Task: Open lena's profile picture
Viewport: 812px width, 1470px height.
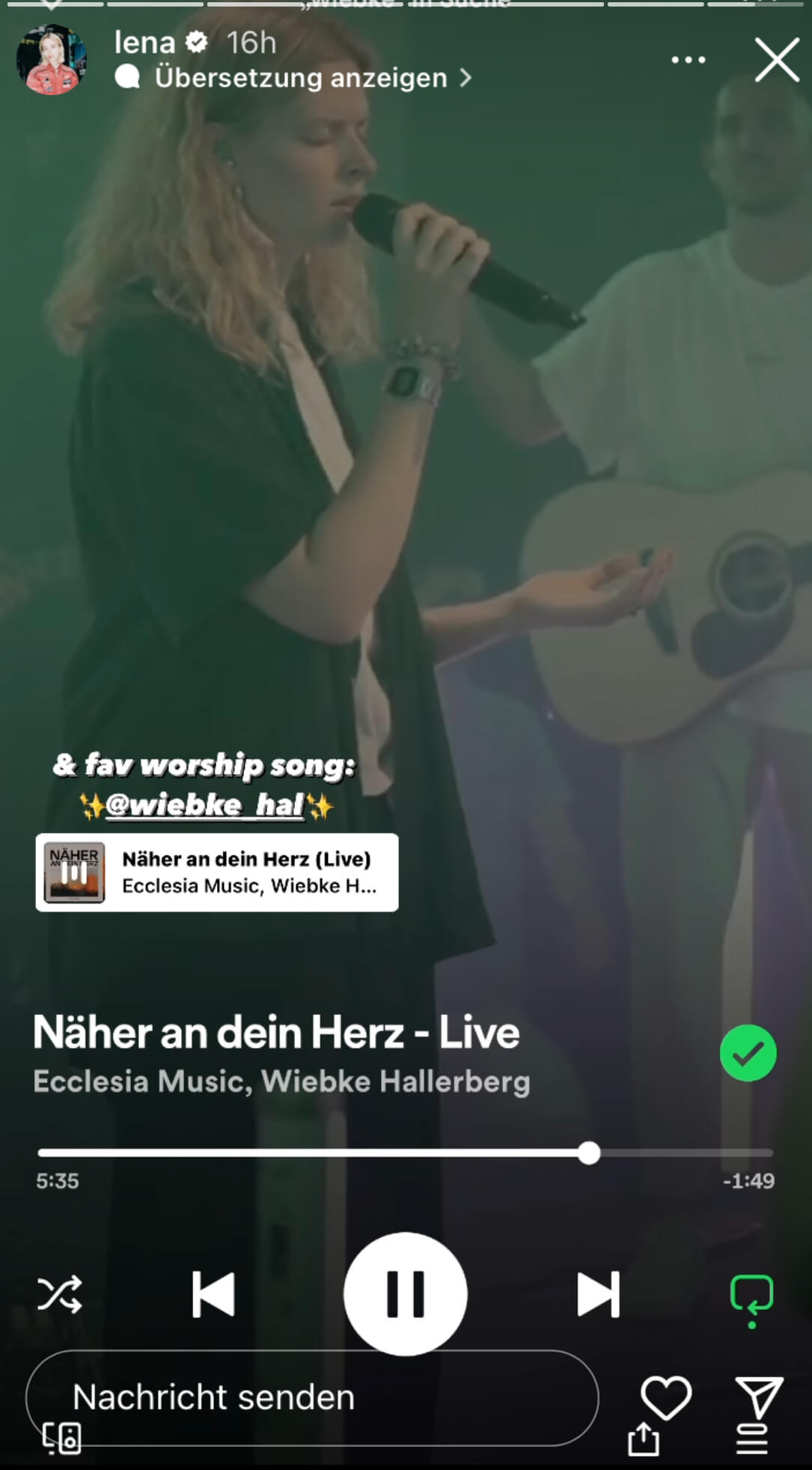Action: click(x=52, y=60)
